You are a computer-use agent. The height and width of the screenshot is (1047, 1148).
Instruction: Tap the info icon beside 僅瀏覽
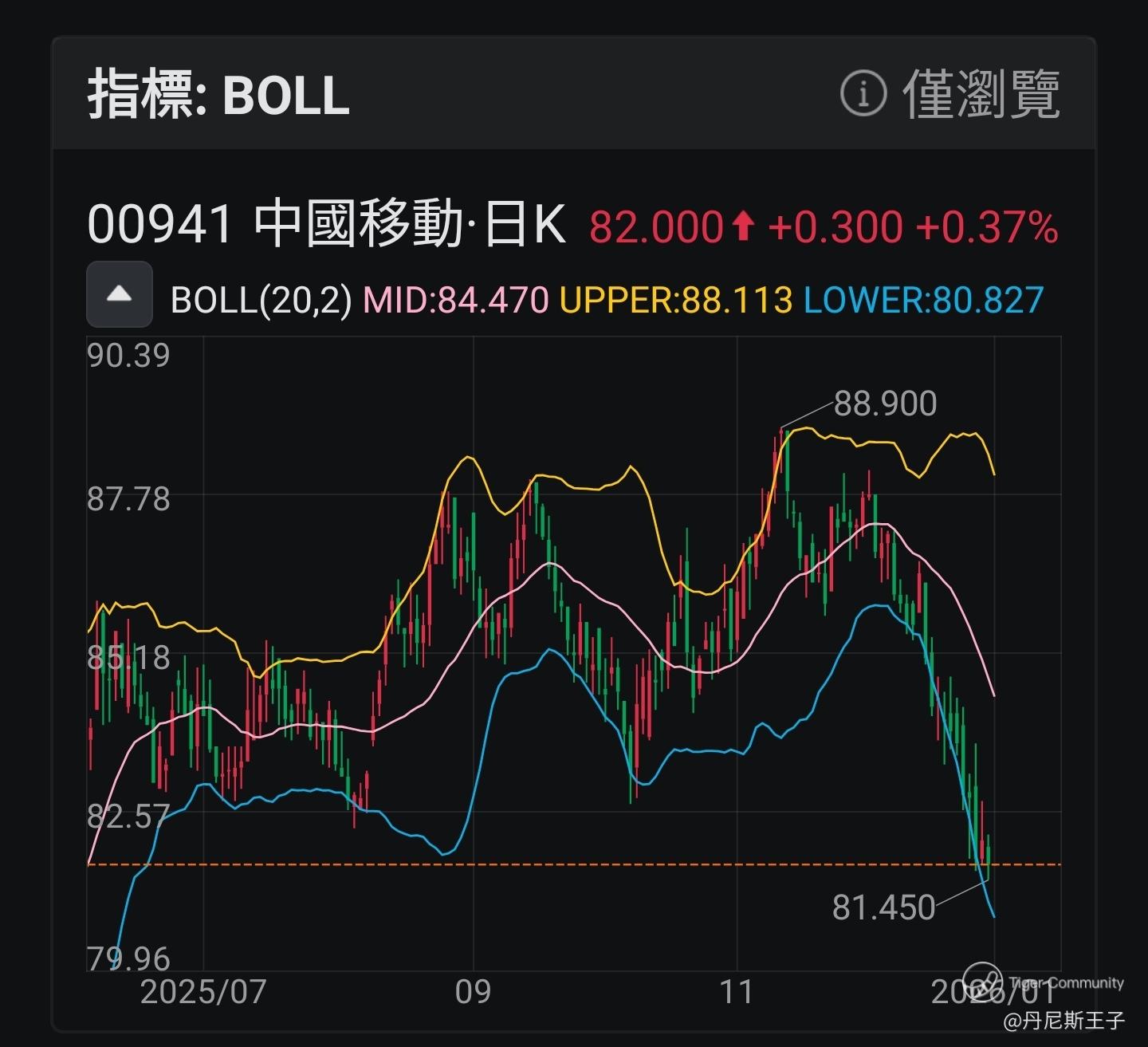tap(863, 93)
